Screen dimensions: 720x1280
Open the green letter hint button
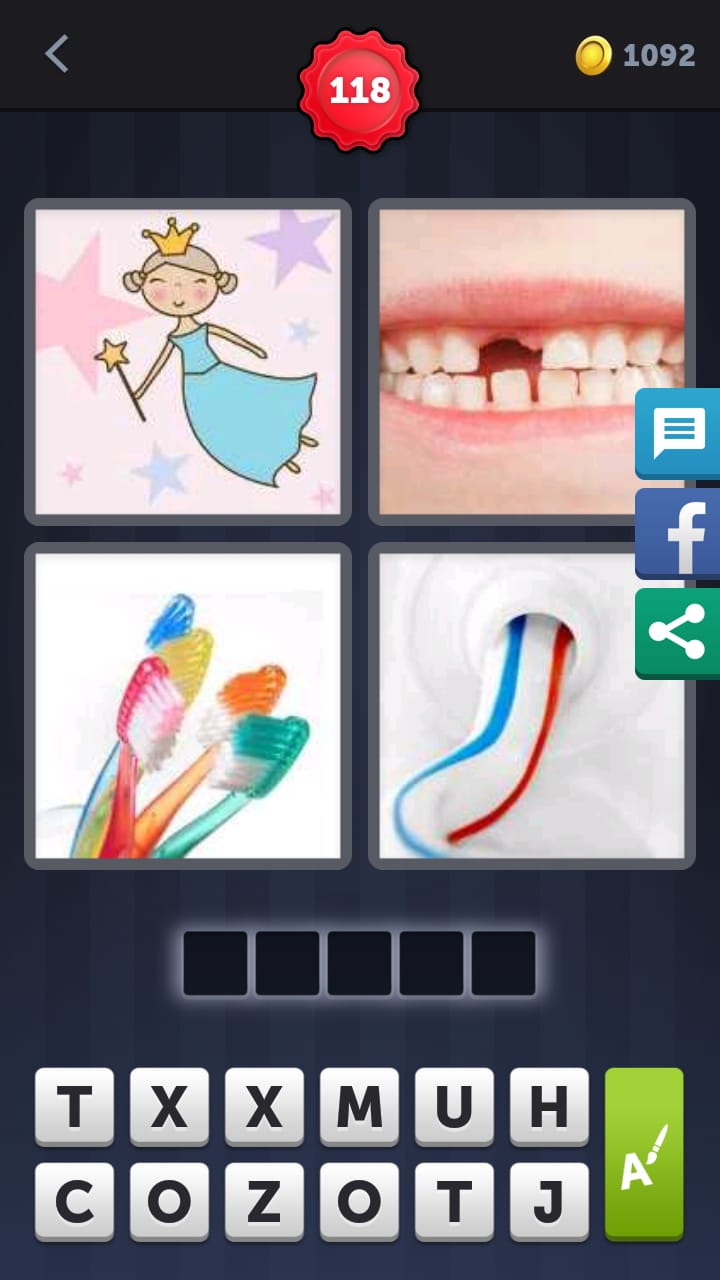[644, 1154]
